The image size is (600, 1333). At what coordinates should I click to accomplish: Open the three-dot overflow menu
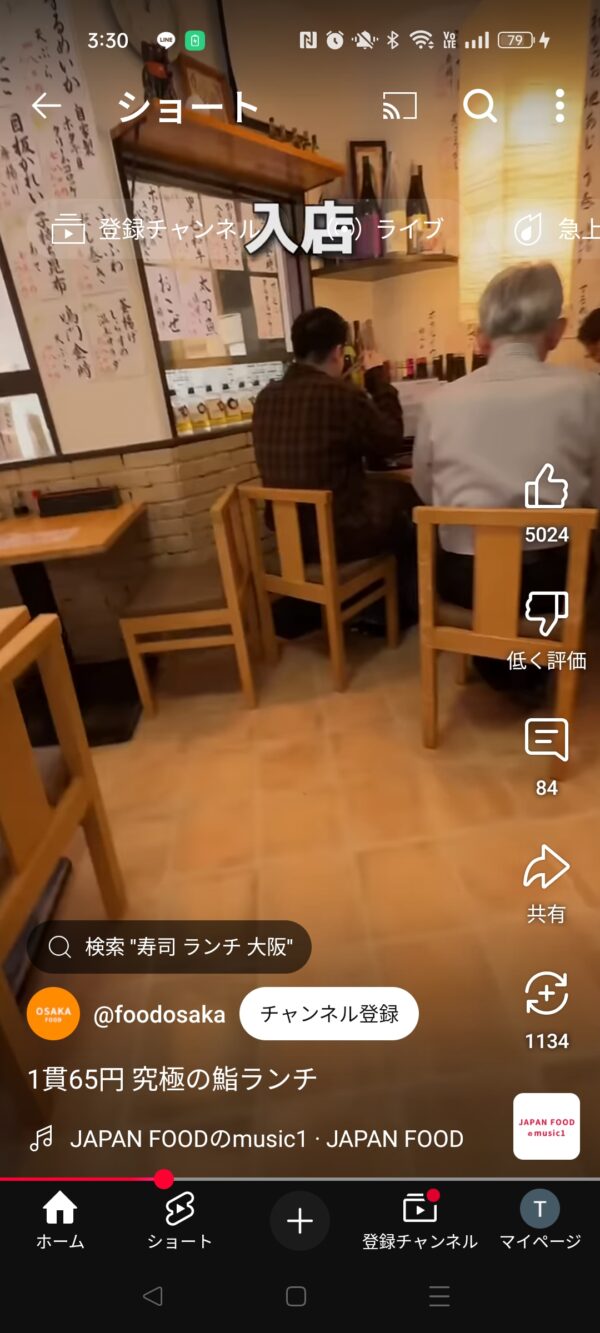pyautogui.click(x=559, y=105)
